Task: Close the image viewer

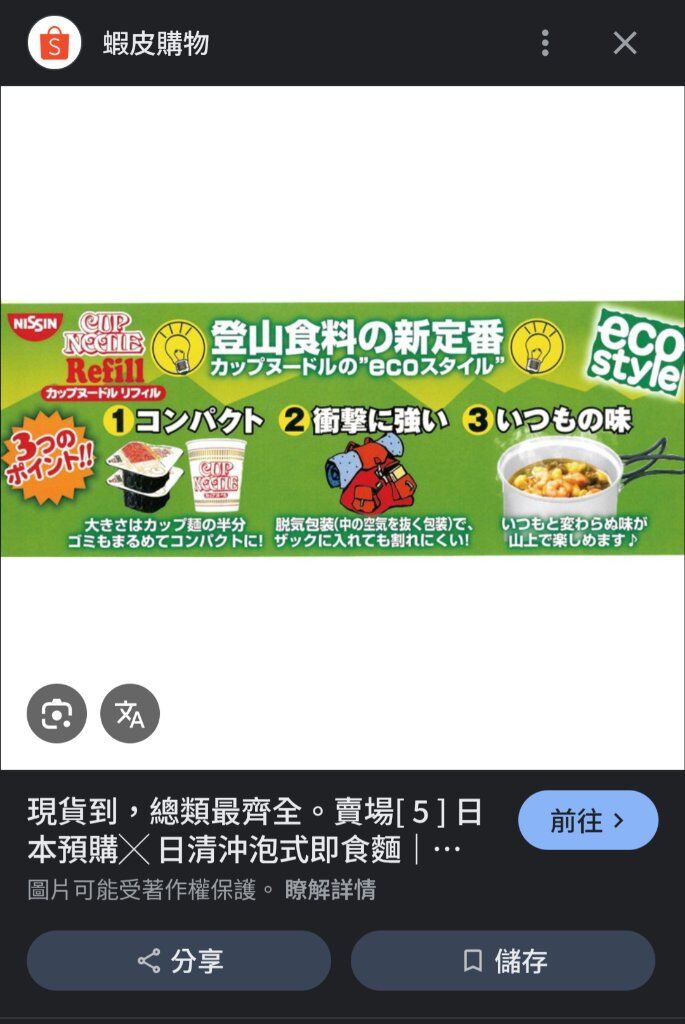Action: coord(625,43)
